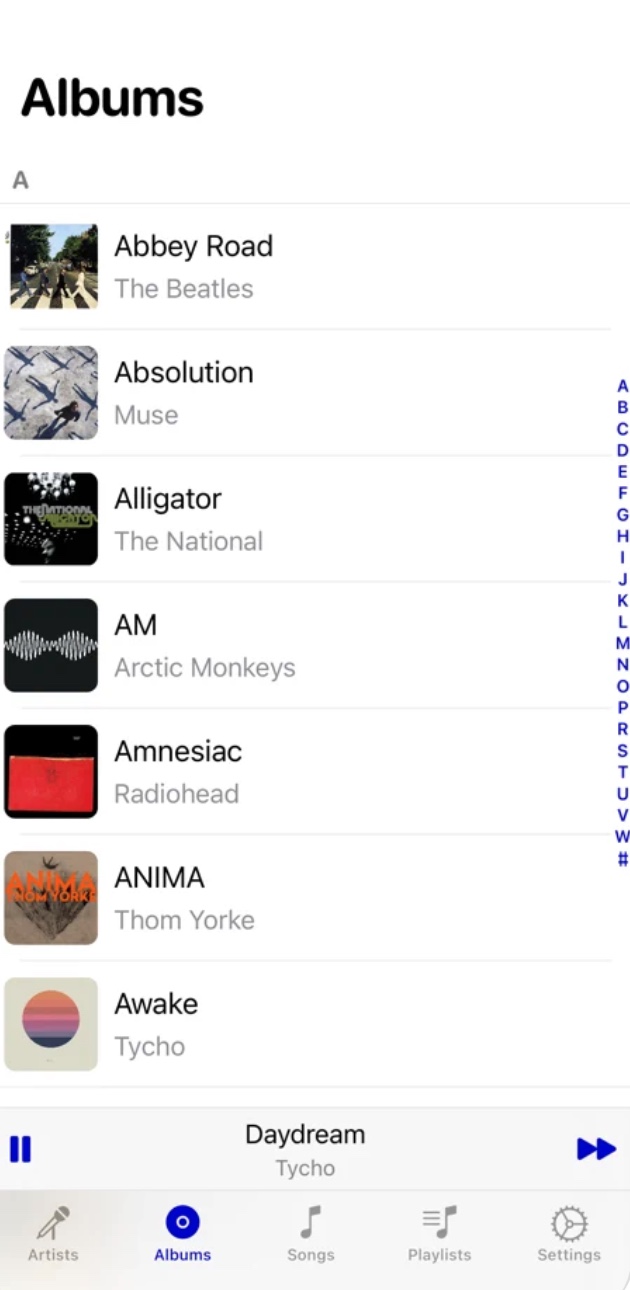Open the AM album by Arctic Monkeys
The image size is (630, 1290).
[x=300, y=645]
